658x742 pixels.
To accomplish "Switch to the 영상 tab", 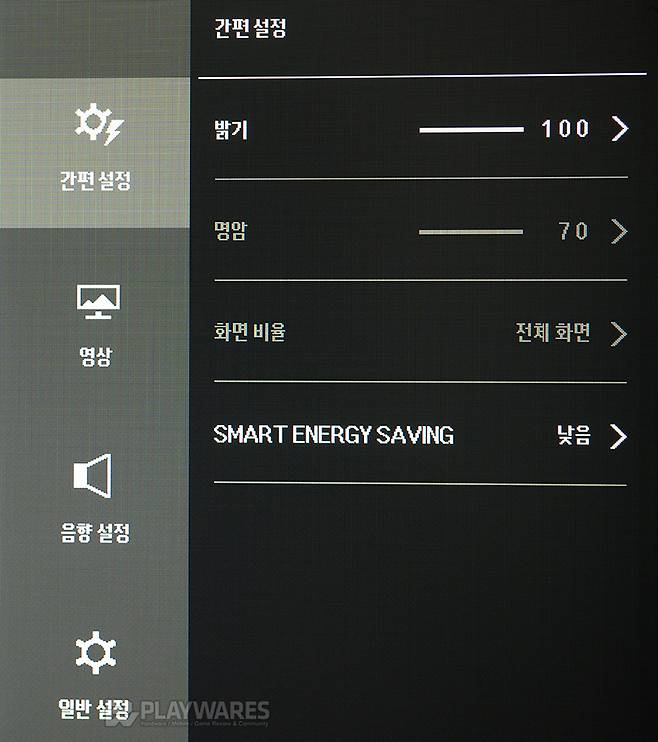I will [x=96, y=325].
